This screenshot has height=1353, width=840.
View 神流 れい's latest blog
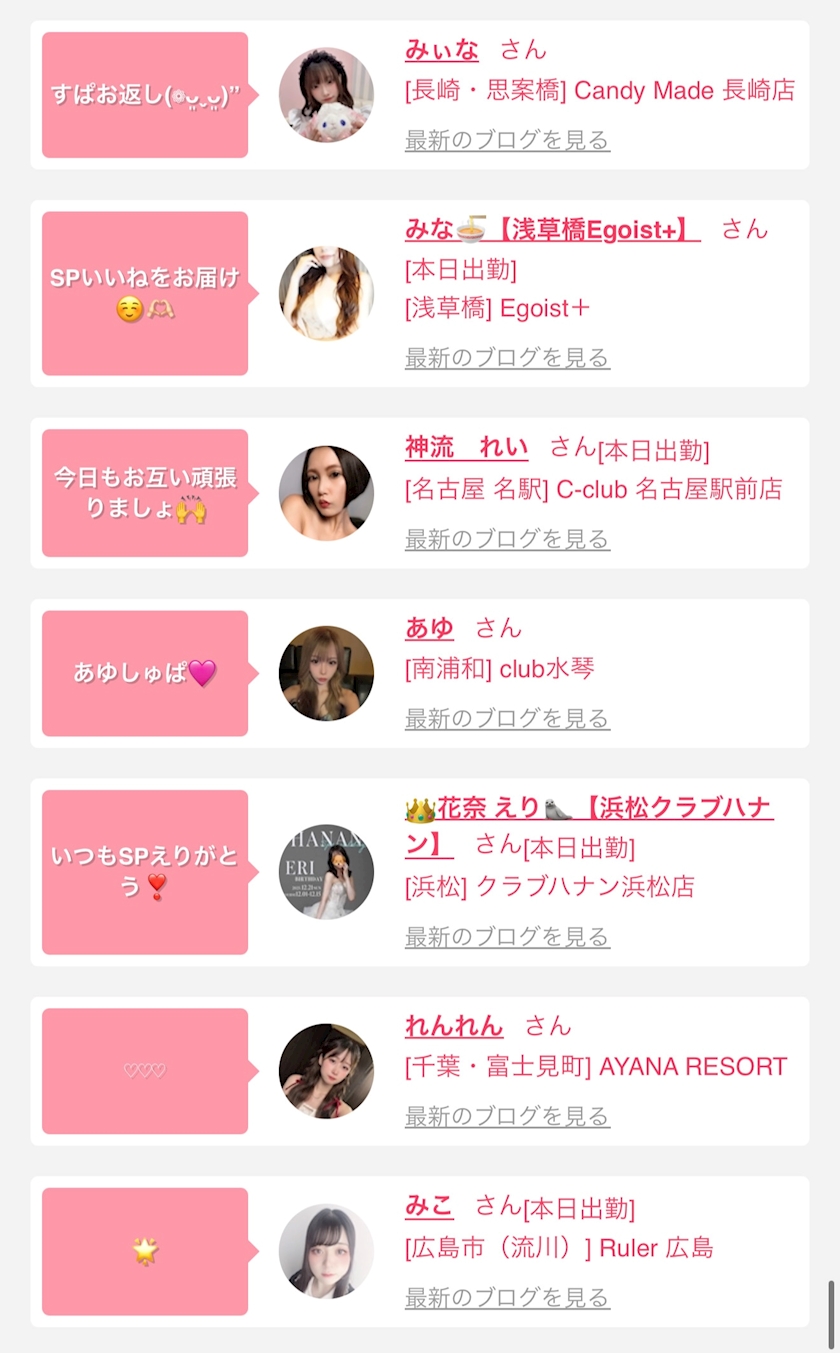[507, 539]
